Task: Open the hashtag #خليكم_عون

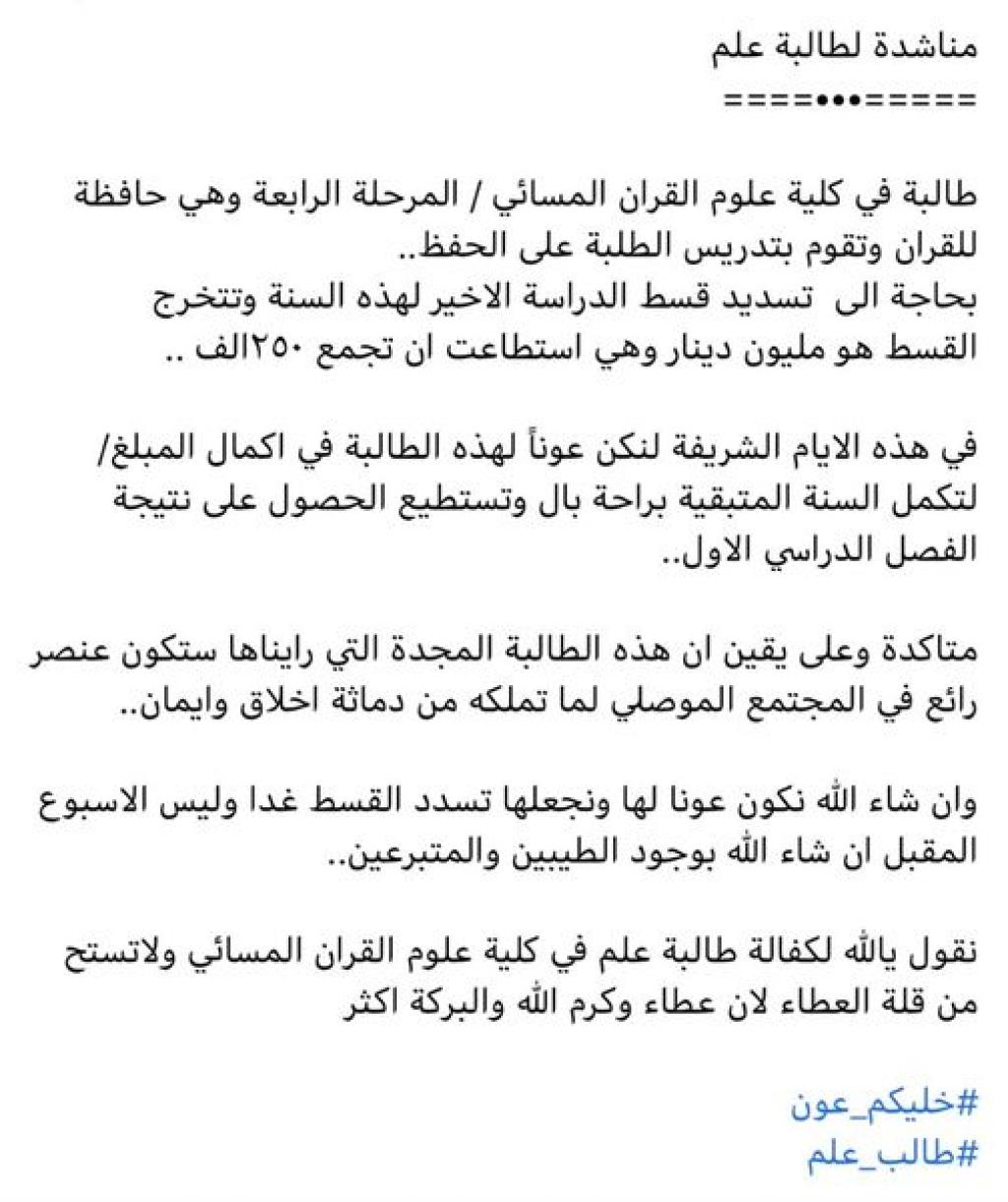Action: coord(884,1104)
